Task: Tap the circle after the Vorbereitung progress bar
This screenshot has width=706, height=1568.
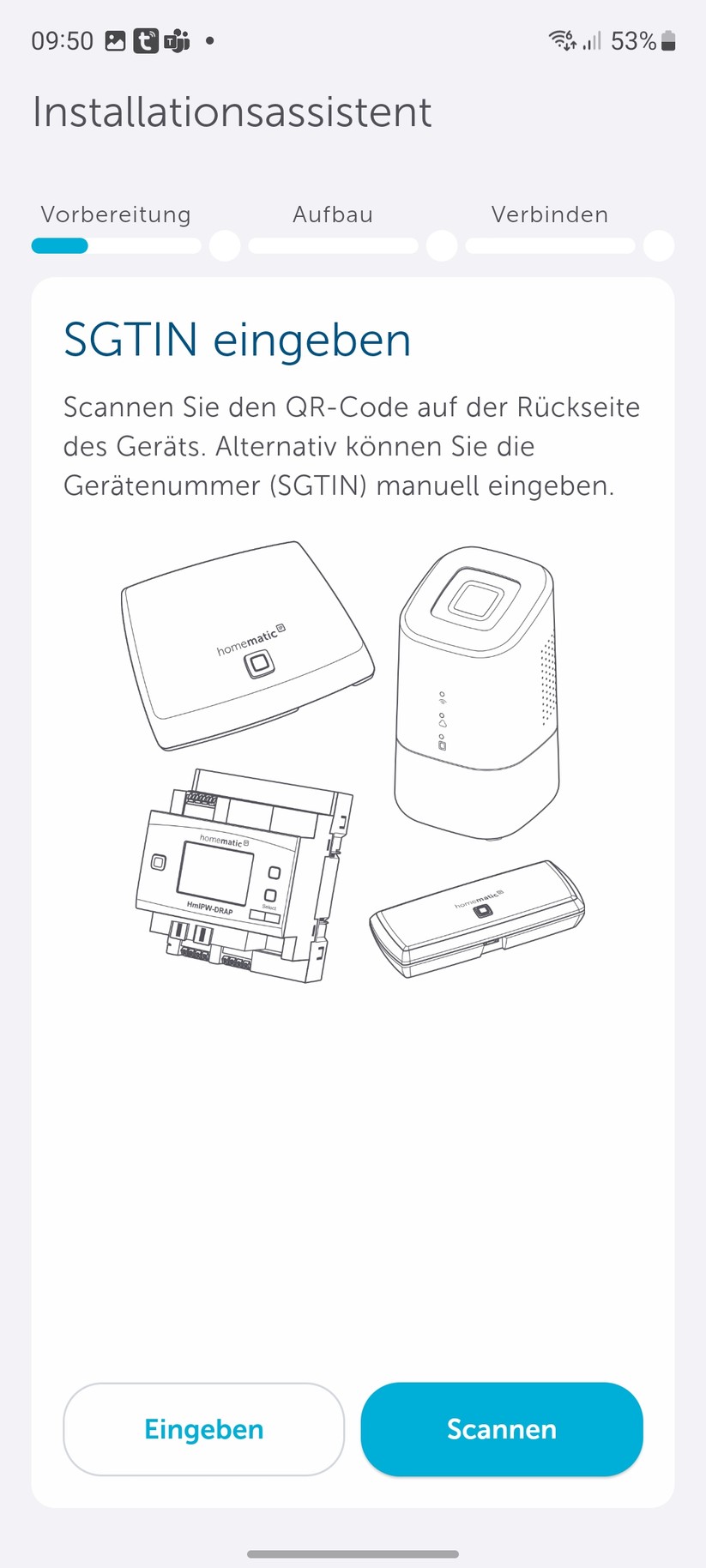Action: (225, 246)
